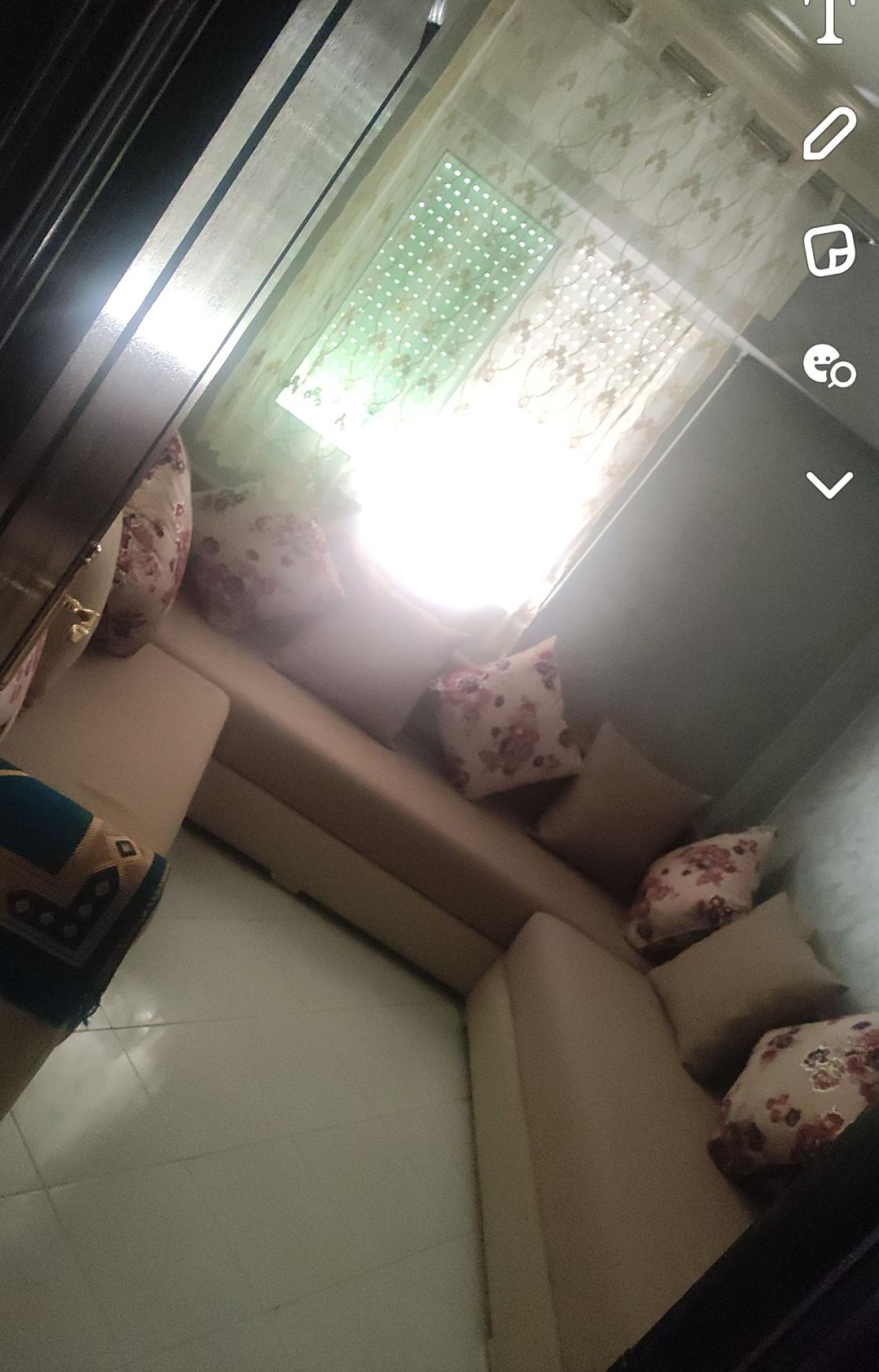
Task: Expand more editing tools with the chevron
Action: click(x=830, y=484)
